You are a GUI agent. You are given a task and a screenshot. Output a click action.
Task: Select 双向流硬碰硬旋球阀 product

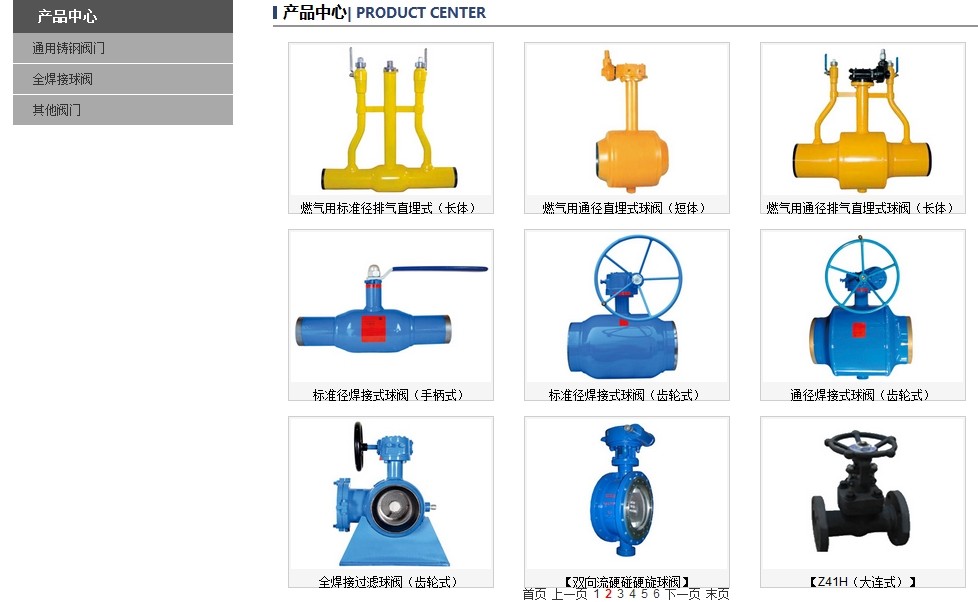pyautogui.click(x=626, y=495)
